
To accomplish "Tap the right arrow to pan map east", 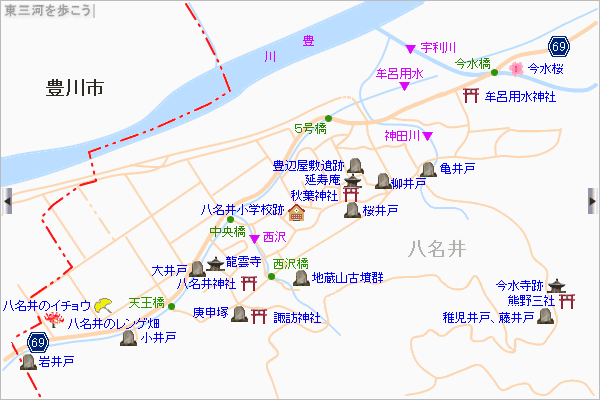I will click(x=592, y=200).
